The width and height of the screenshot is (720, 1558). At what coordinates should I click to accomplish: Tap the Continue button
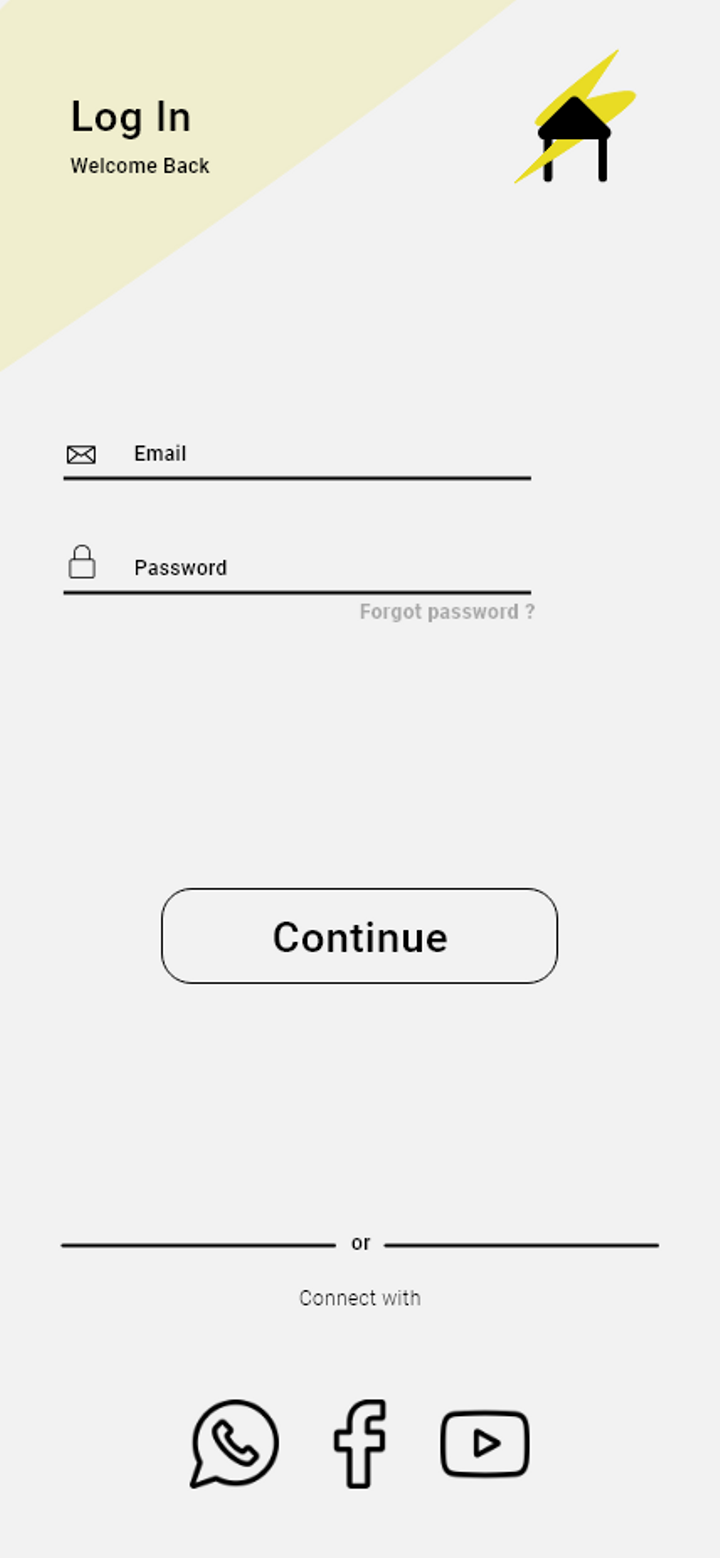pyautogui.click(x=359, y=936)
